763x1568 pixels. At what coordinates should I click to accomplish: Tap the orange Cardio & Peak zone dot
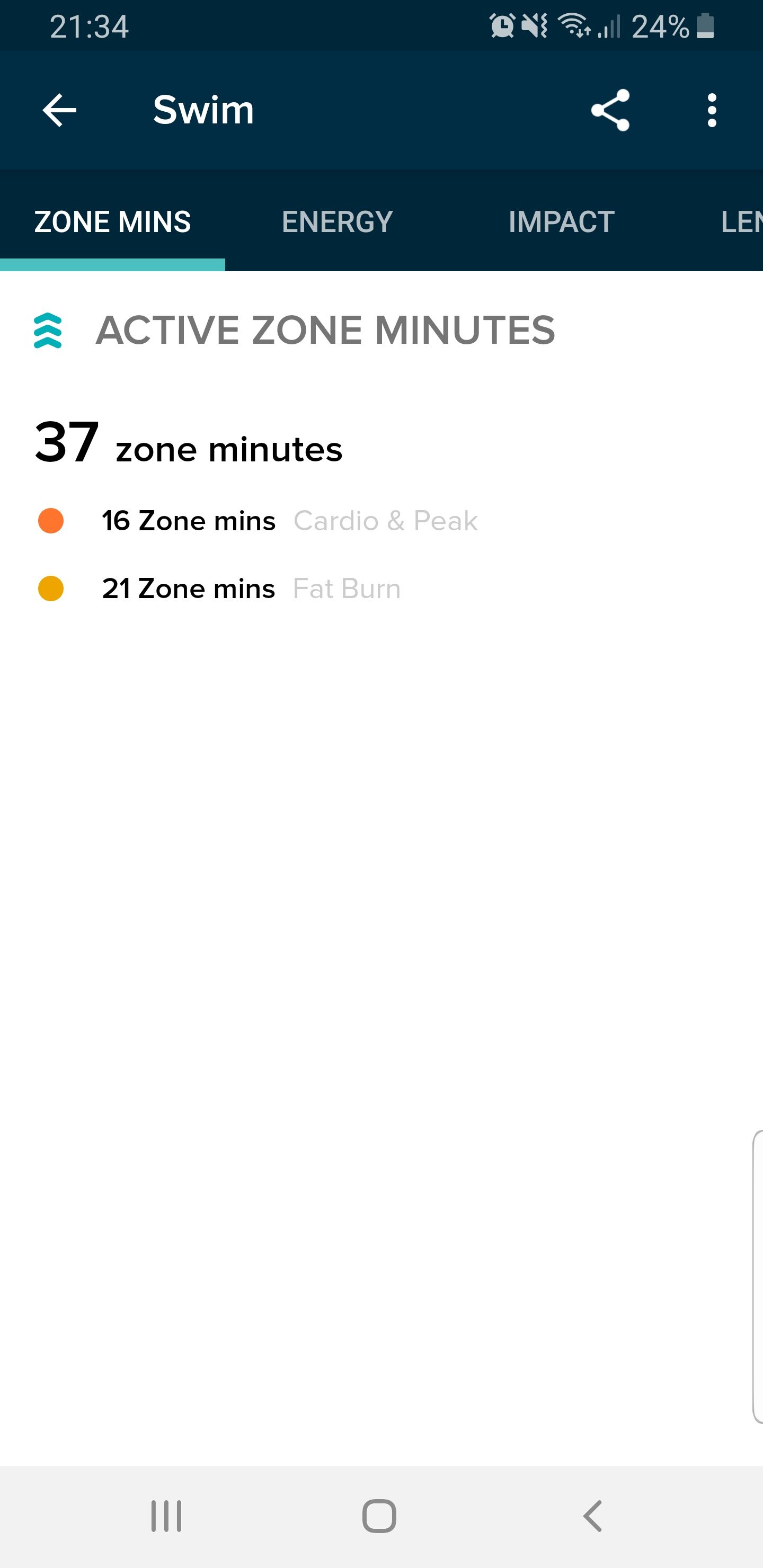[x=51, y=522]
